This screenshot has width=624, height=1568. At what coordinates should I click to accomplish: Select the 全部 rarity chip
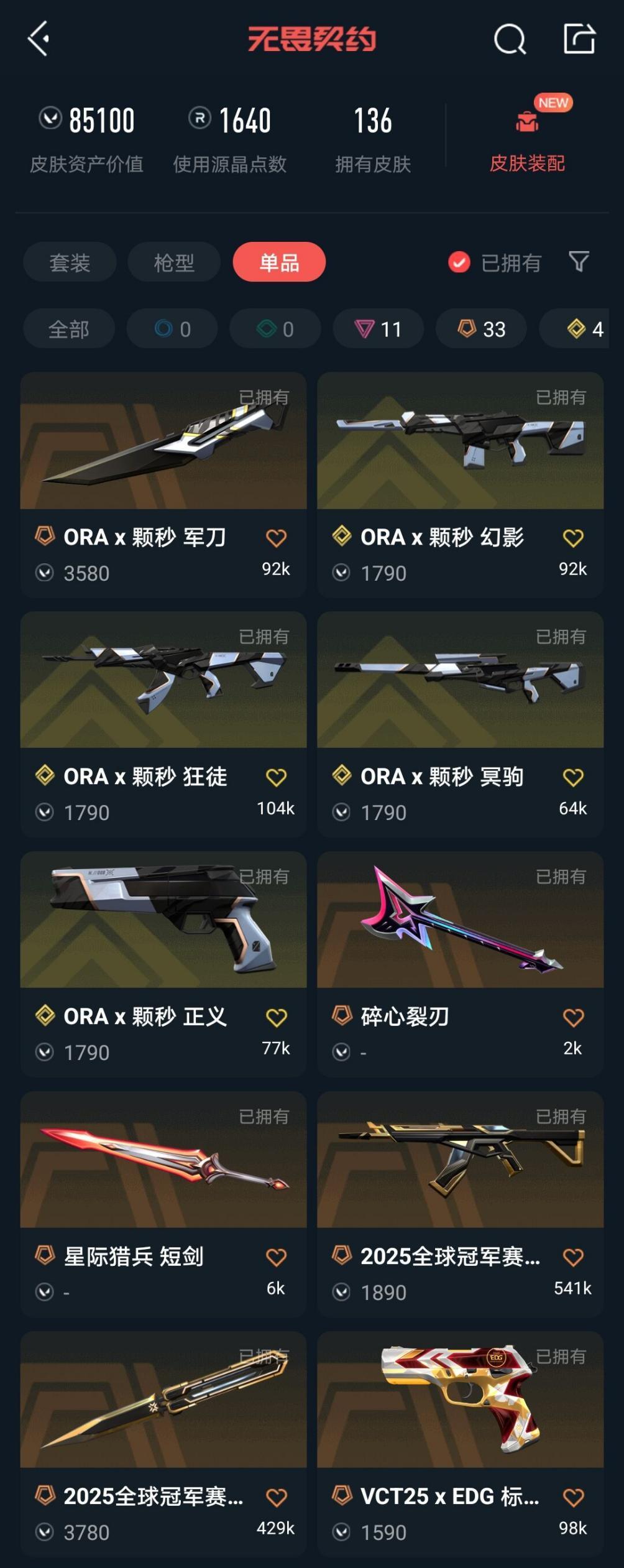point(69,329)
